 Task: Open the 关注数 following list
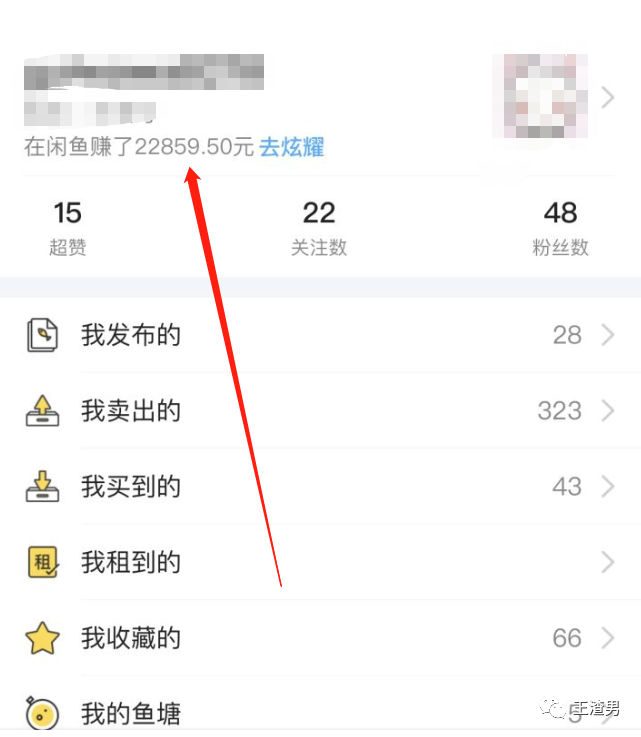click(319, 228)
